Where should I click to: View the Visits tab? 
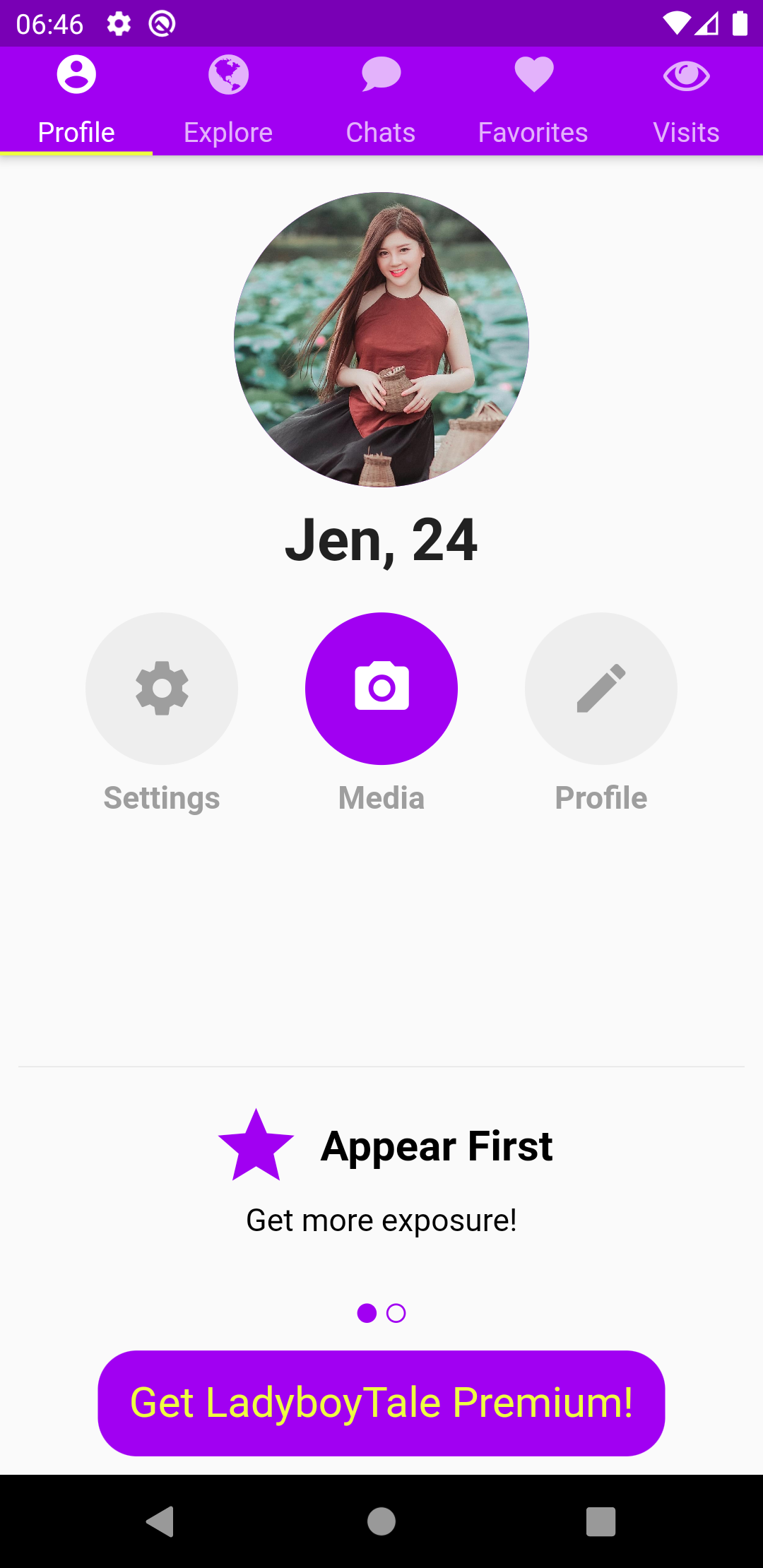tap(686, 100)
